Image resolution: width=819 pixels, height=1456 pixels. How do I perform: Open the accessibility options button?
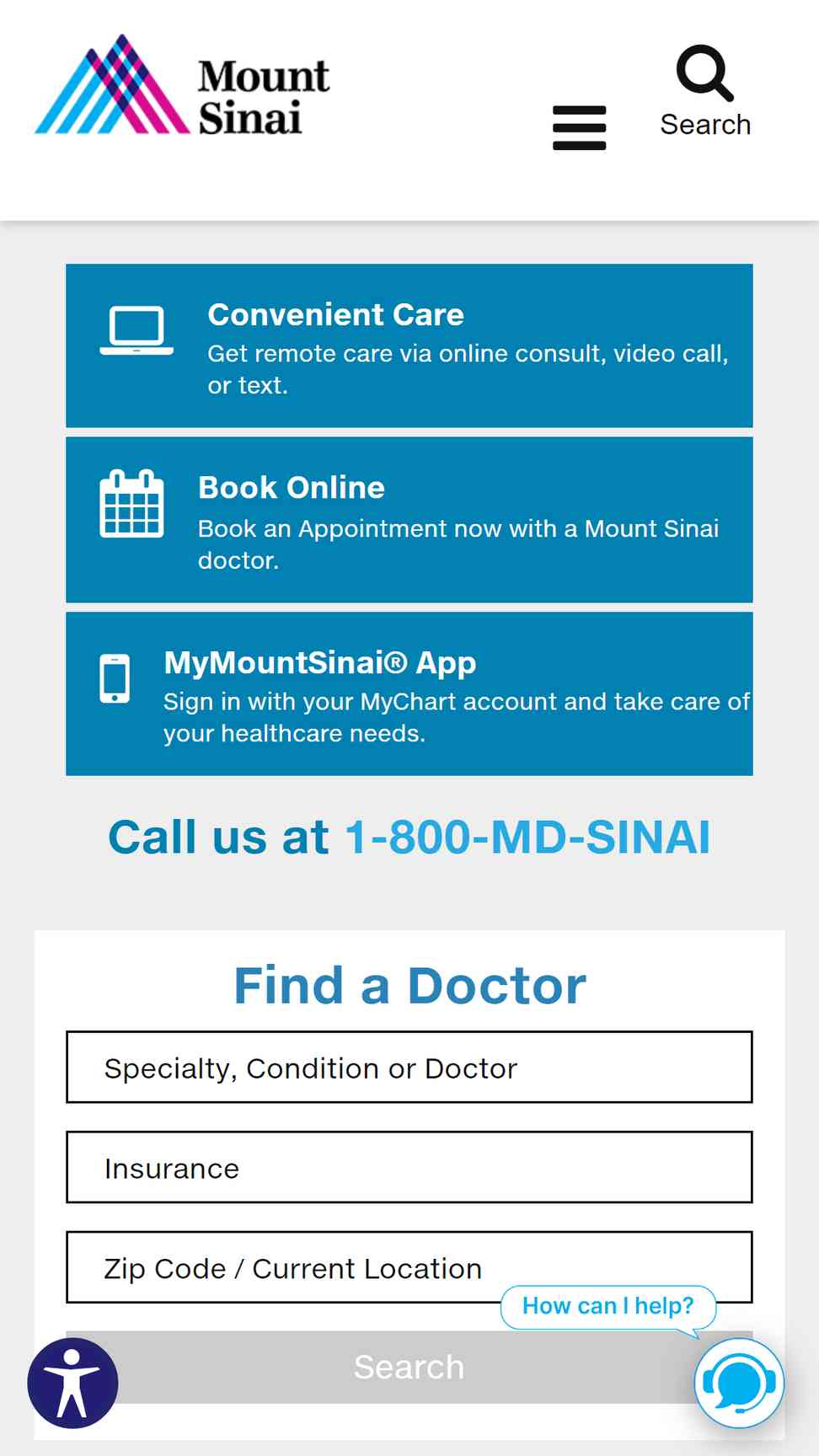coord(72,1383)
